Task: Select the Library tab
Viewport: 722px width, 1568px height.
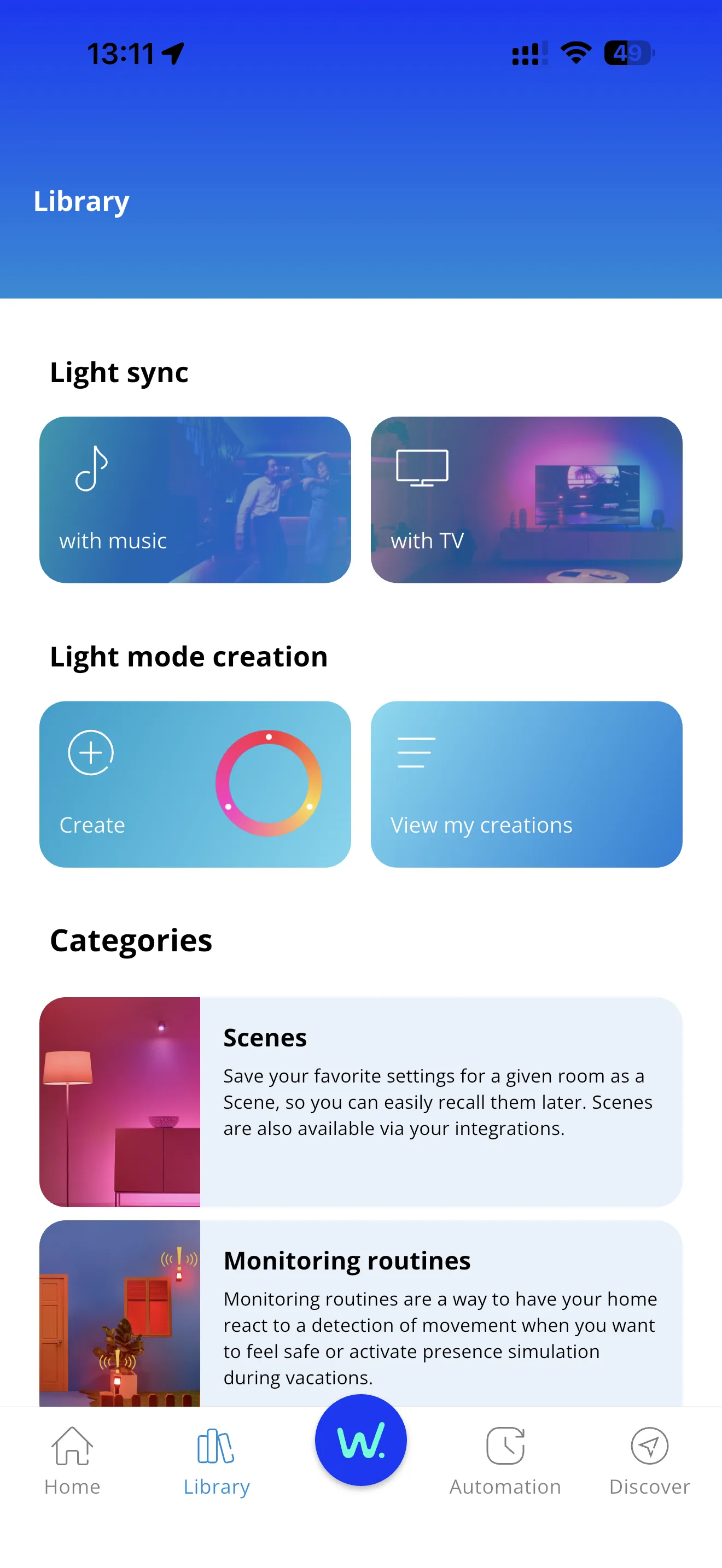Action: [216, 1461]
